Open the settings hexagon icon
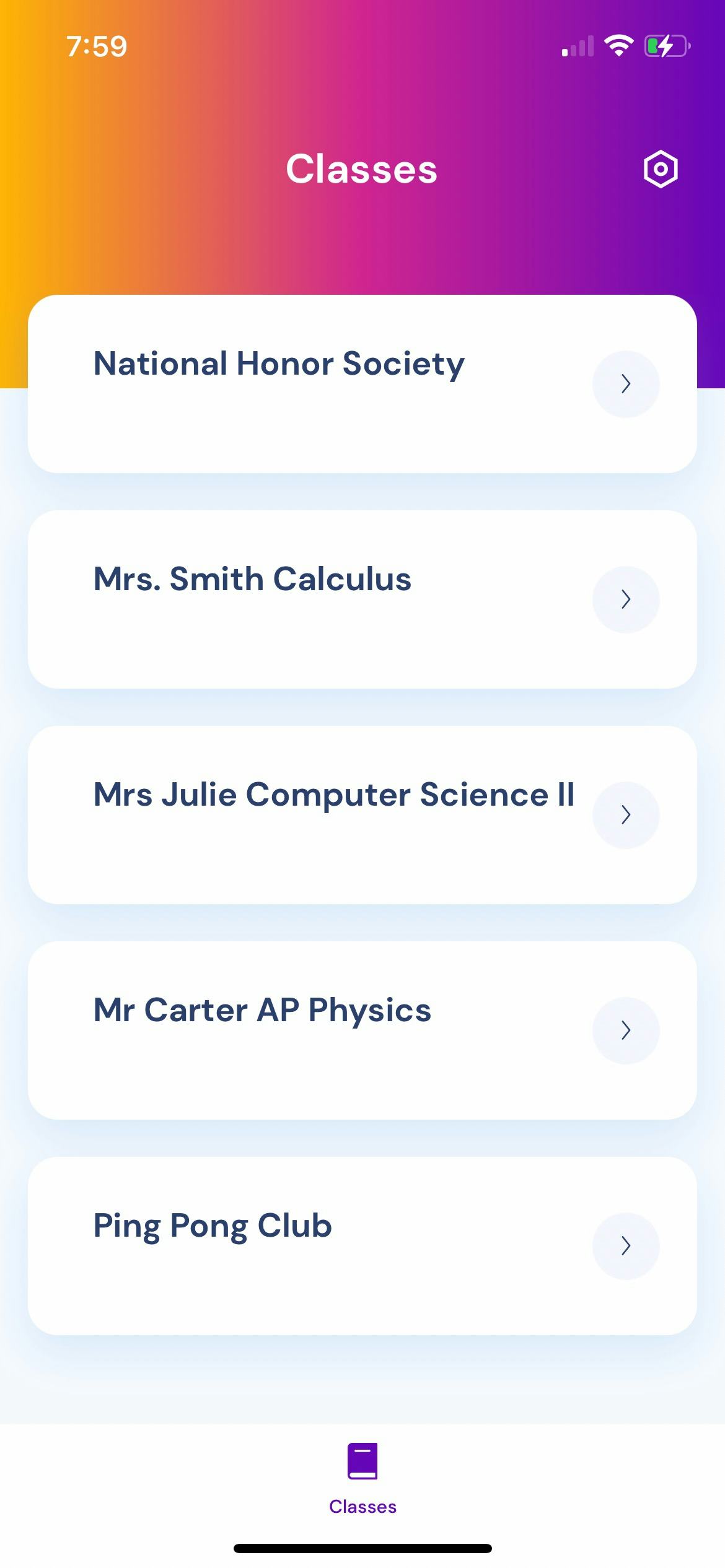725x1568 pixels. coord(661,169)
